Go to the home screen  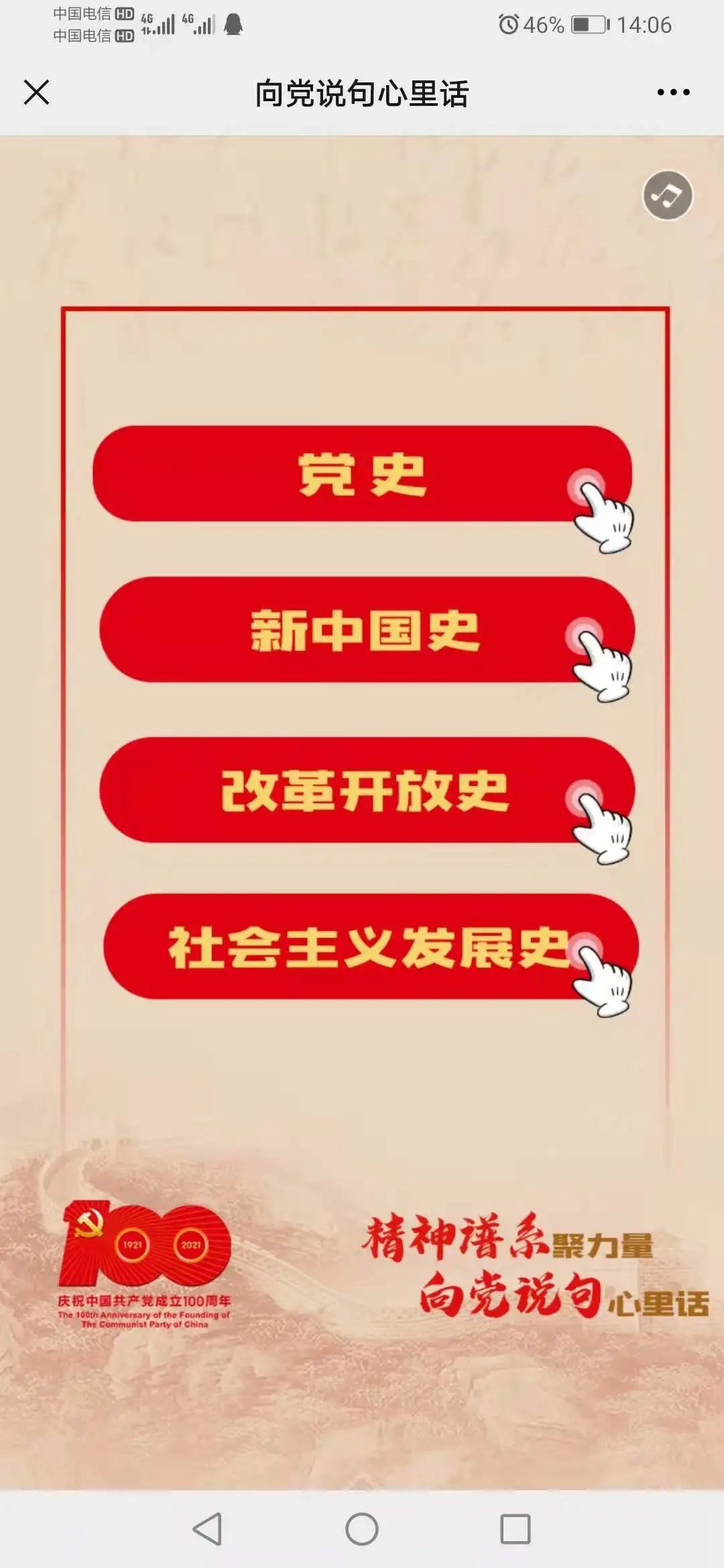point(362,1529)
